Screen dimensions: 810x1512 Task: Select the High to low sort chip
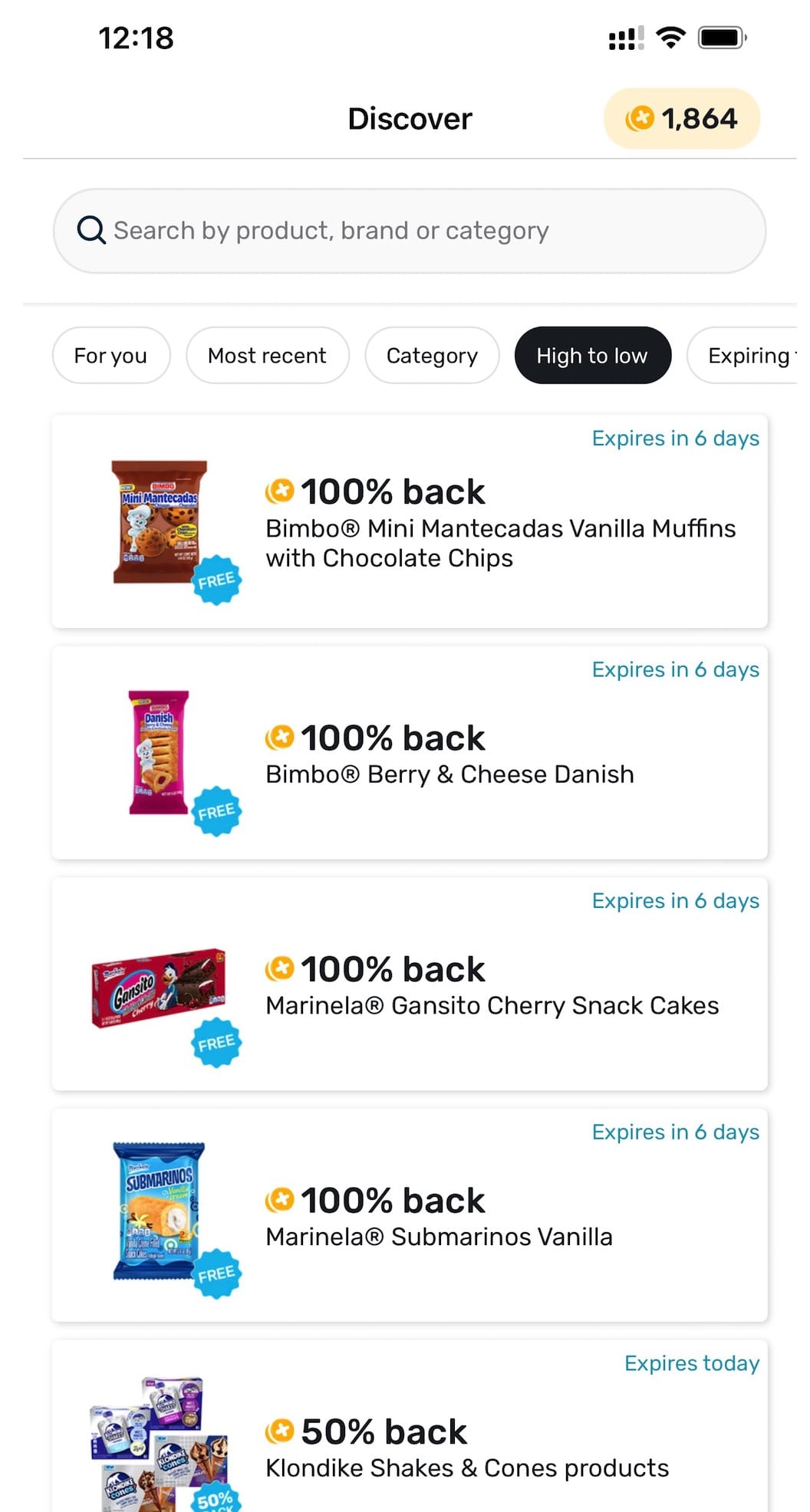[592, 356]
